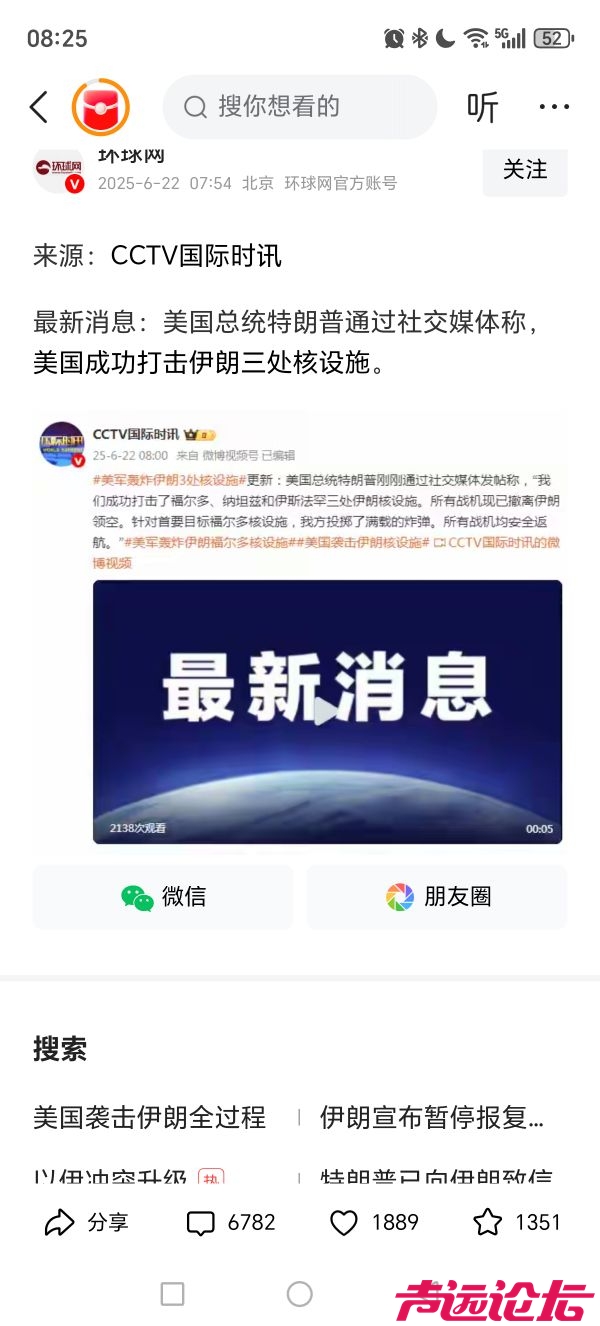Open the three-dot overflow menu
Image resolution: width=600 pixels, height=1326 pixels.
tap(553, 107)
